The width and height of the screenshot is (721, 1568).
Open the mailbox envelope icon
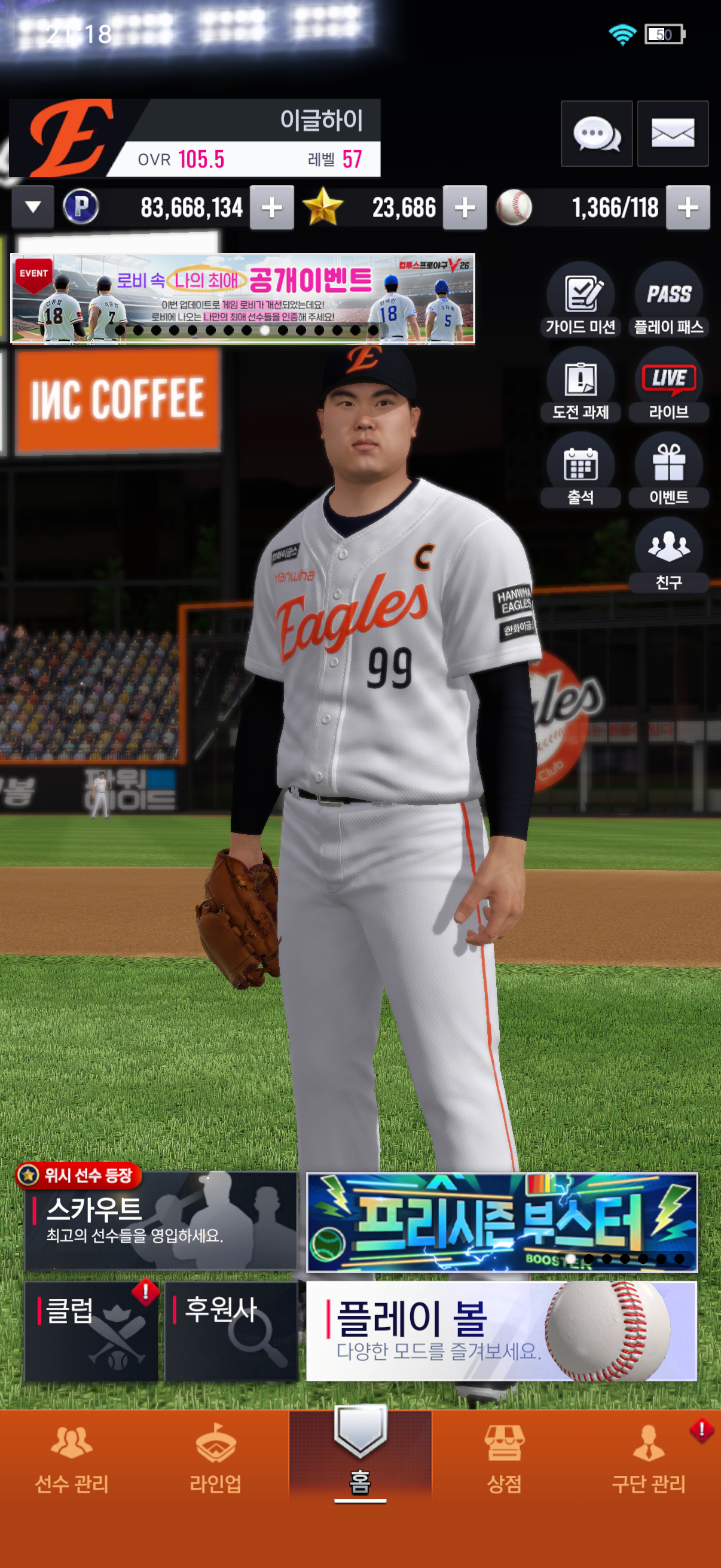673,134
